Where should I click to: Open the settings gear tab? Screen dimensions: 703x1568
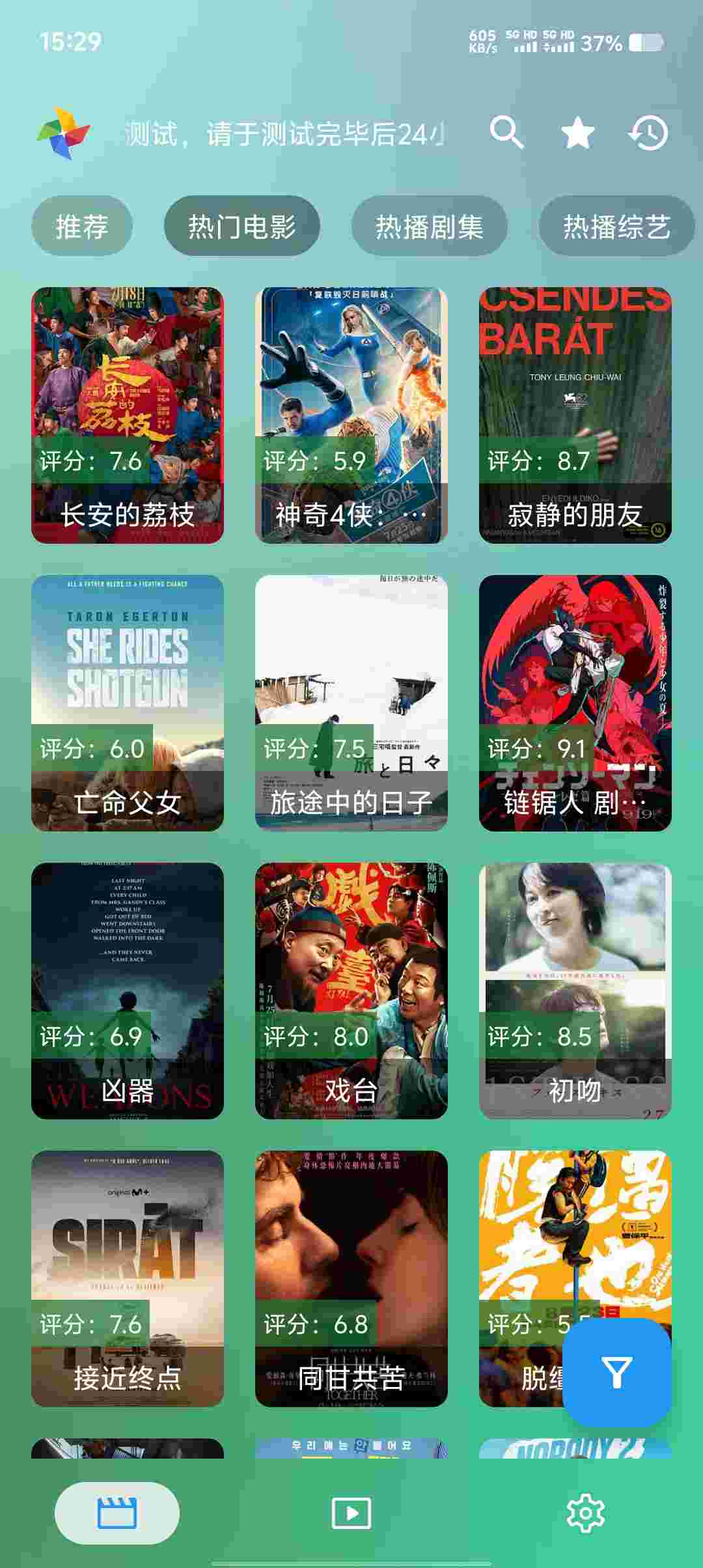point(585,1513)
